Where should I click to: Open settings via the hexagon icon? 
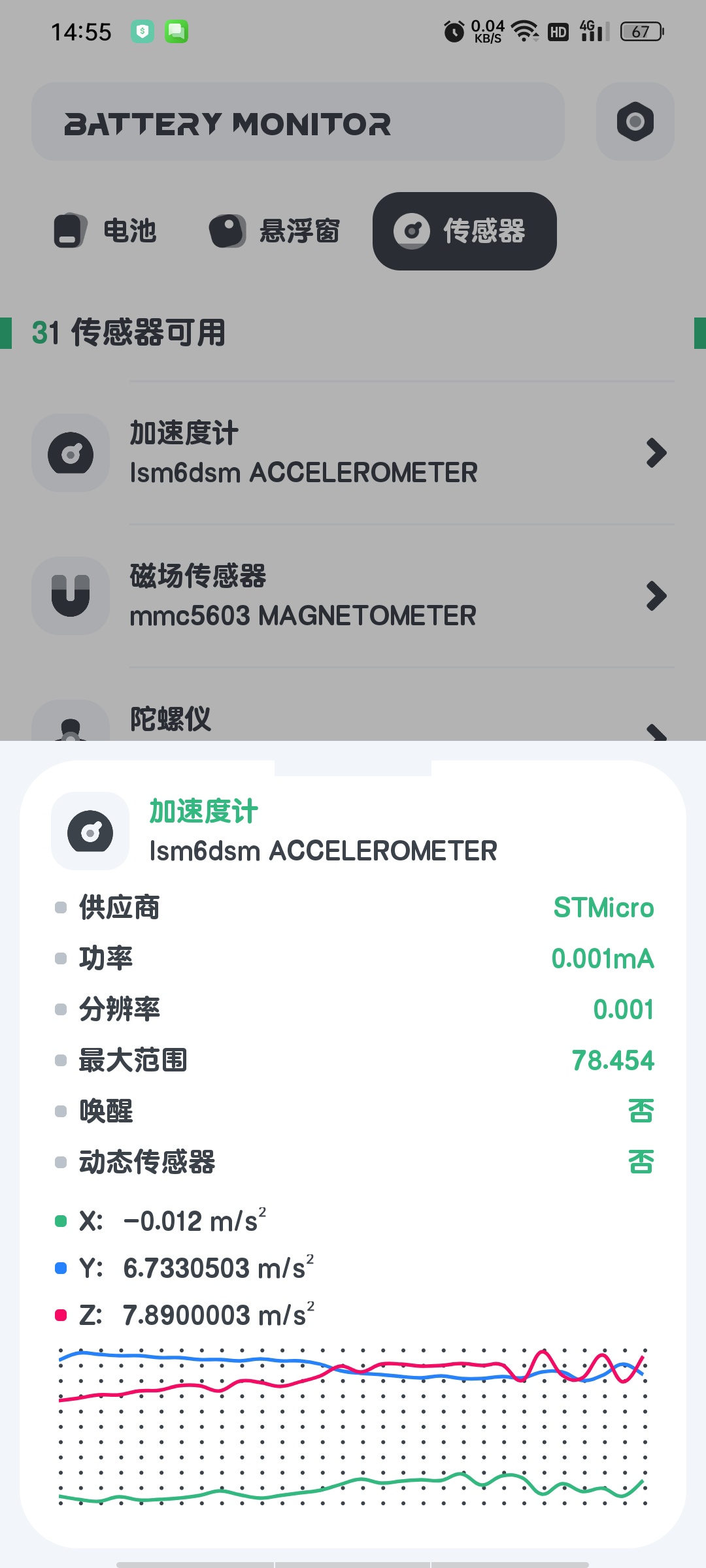tap(635, 122)
